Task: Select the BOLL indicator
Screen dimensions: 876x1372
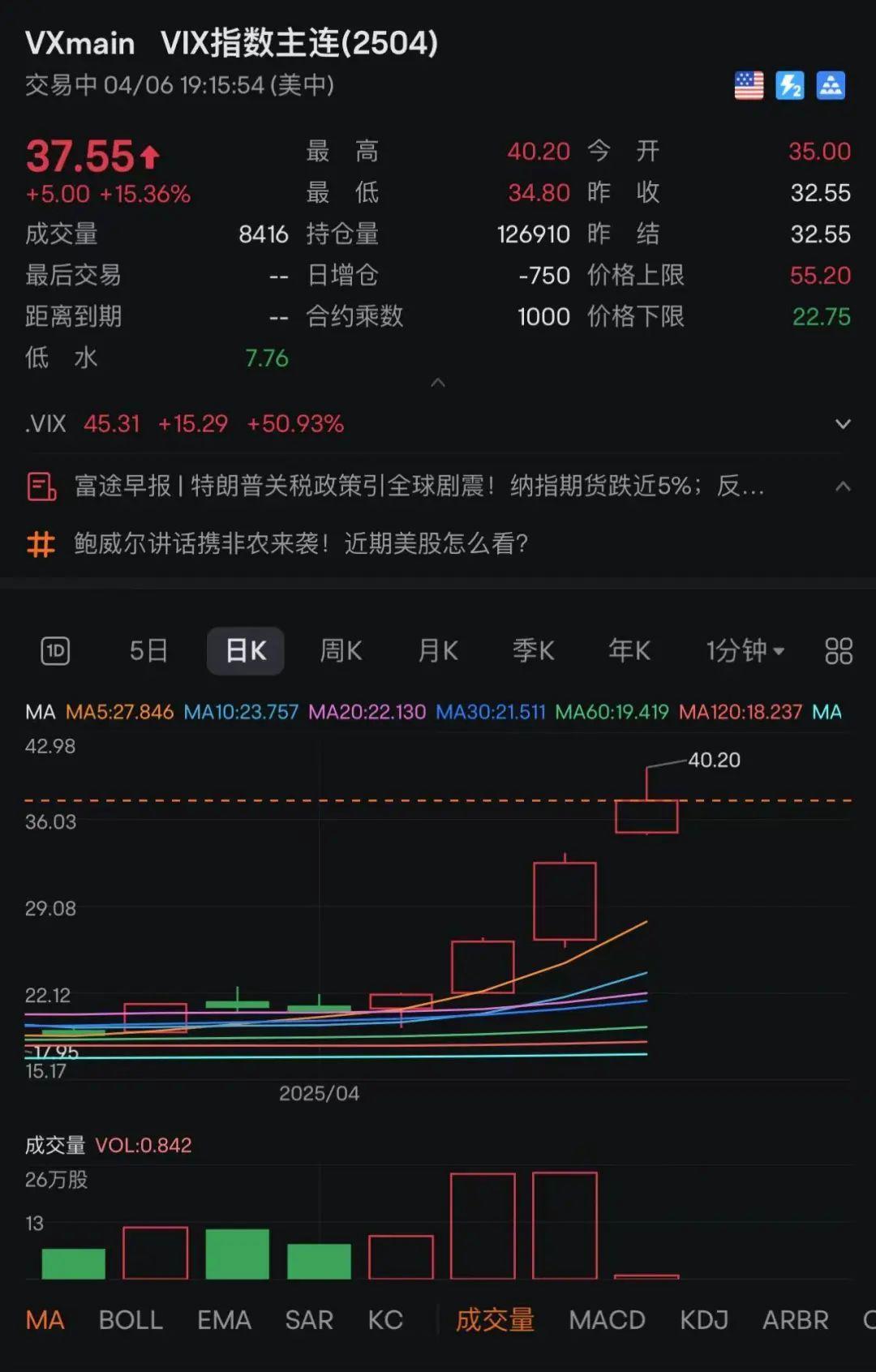Action: (131, 1319)
